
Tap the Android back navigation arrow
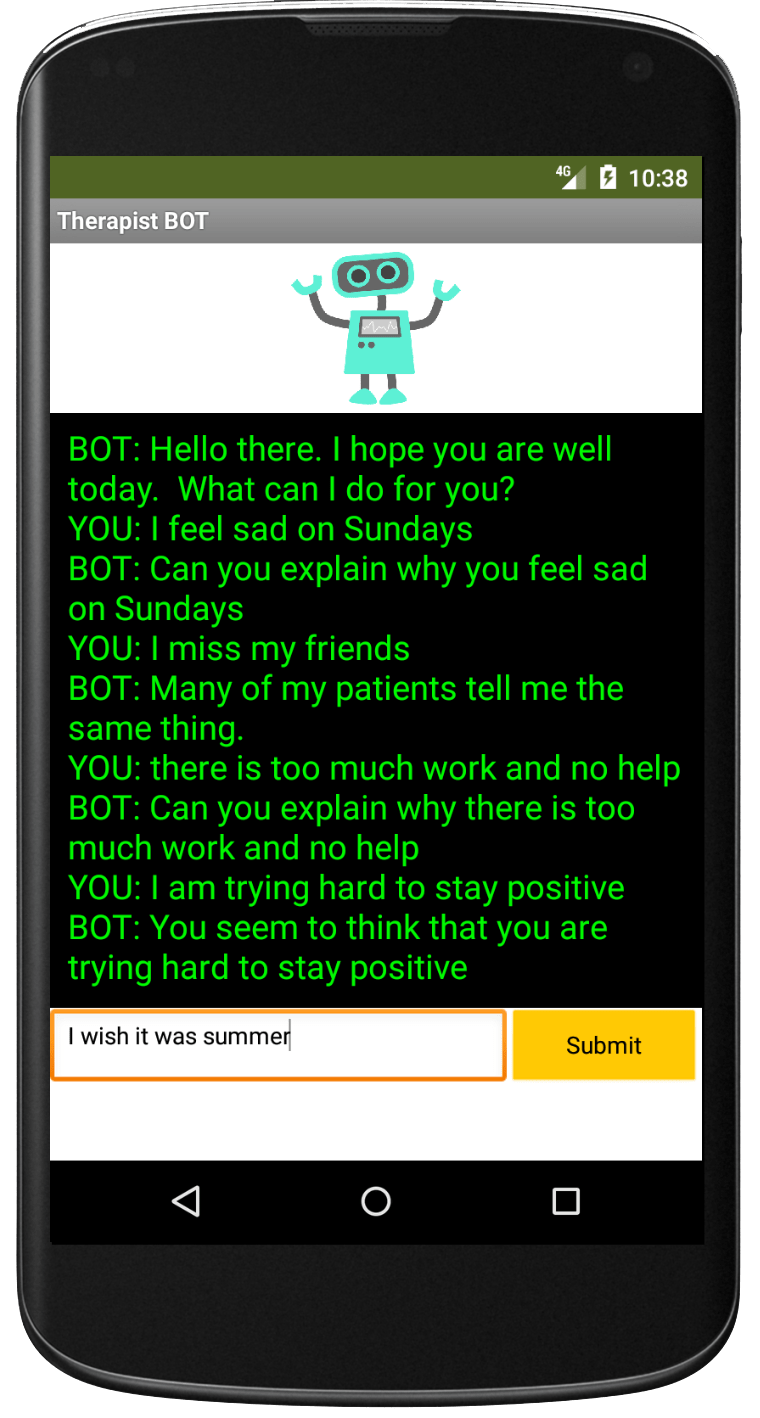(x=186, y=1203)
